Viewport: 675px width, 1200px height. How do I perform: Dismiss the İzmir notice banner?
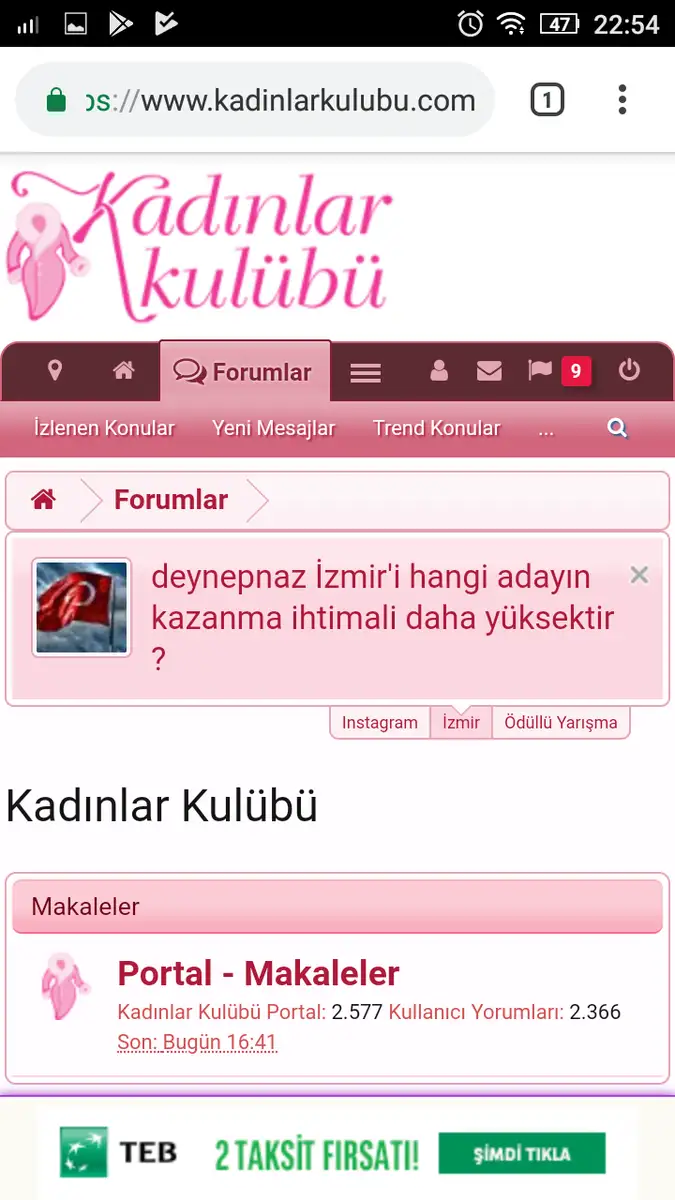click(x=639, y=575)
